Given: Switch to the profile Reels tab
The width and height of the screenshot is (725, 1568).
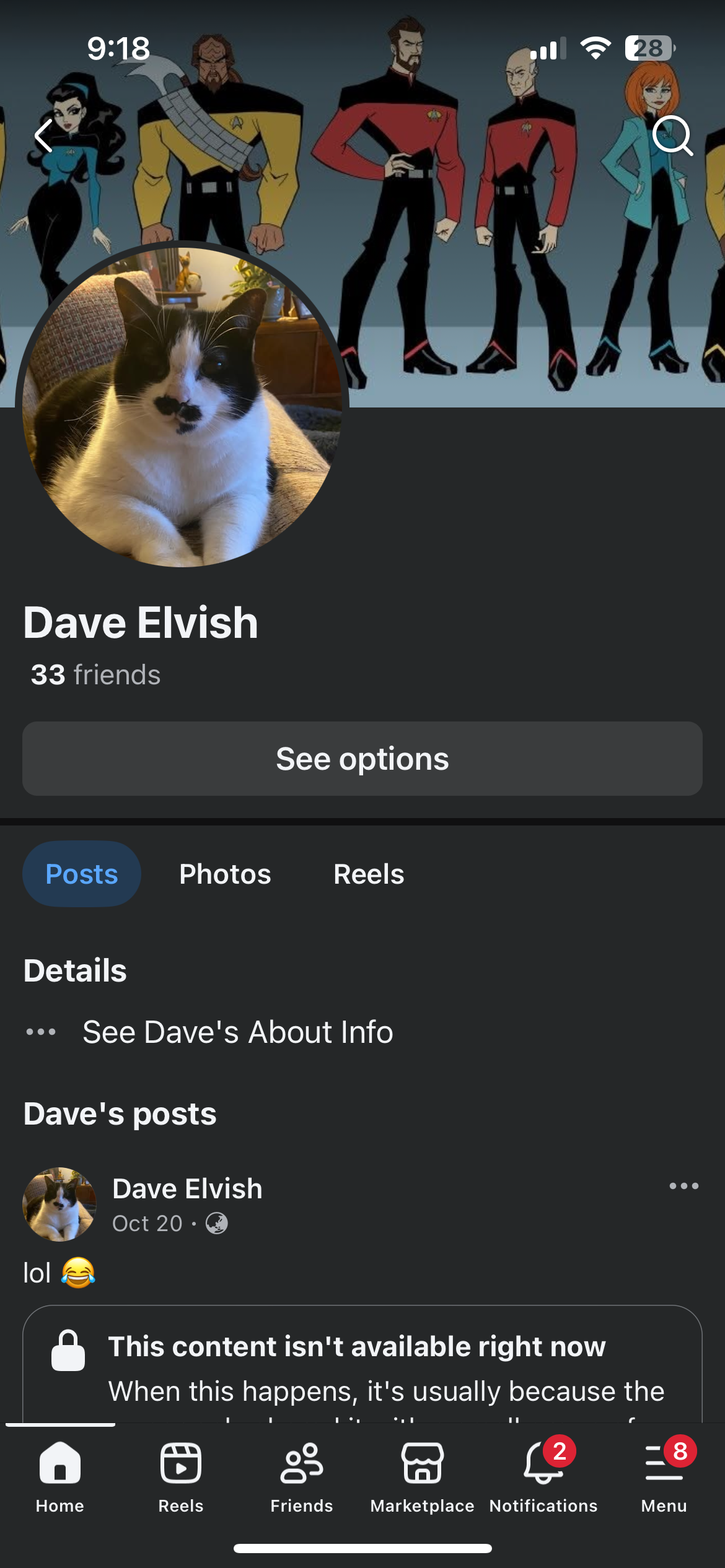Looking at the screenshot, I should click(369, 874).
